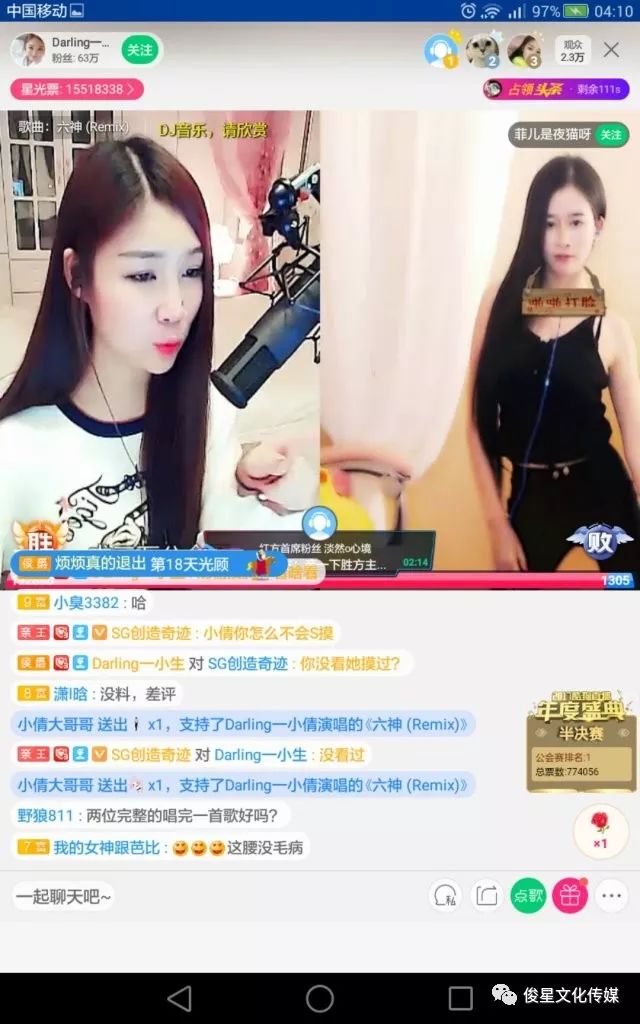640x1024 pixels.
Task: View the second-ranked viewer's avatar
Action: 482,50
